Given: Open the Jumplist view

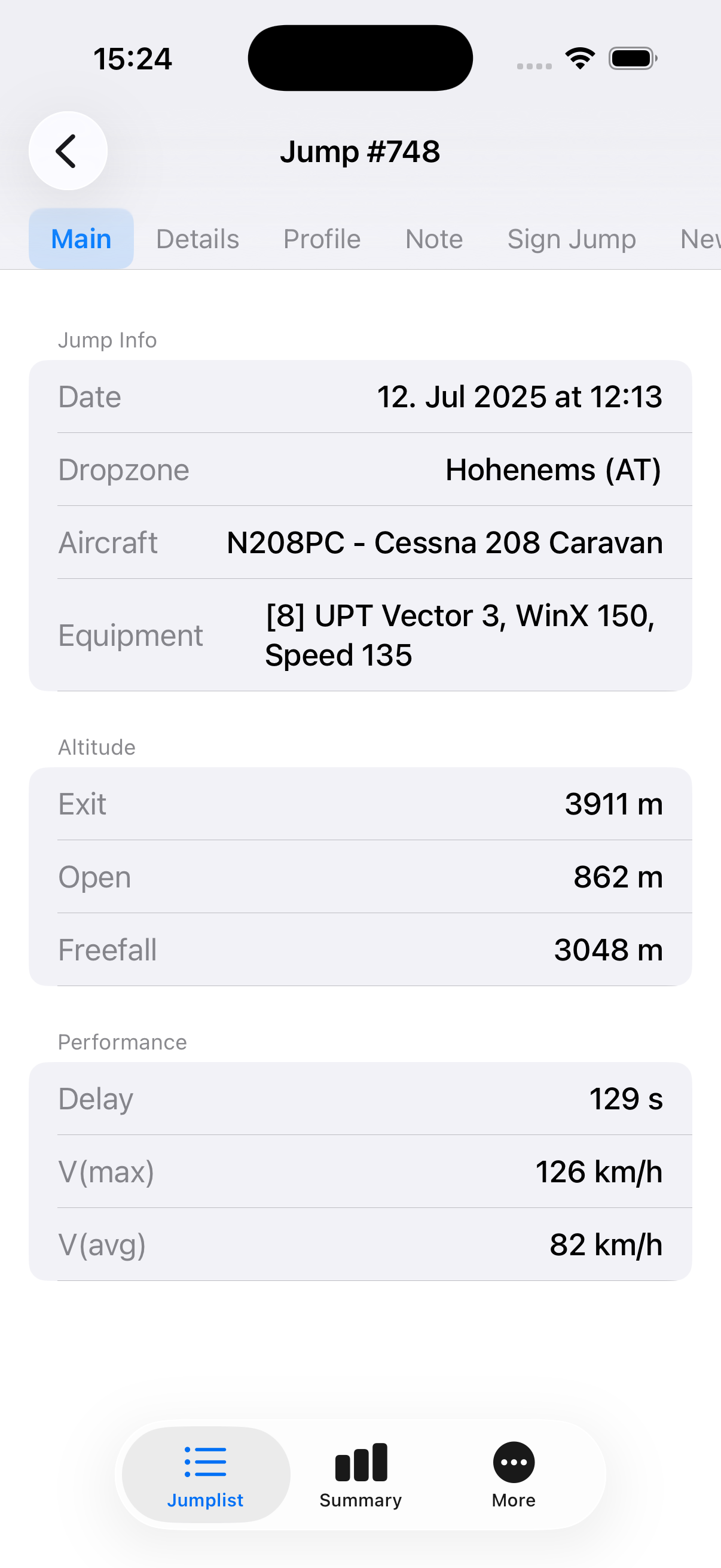Looking at the screenshot, I should [205, 1479].
